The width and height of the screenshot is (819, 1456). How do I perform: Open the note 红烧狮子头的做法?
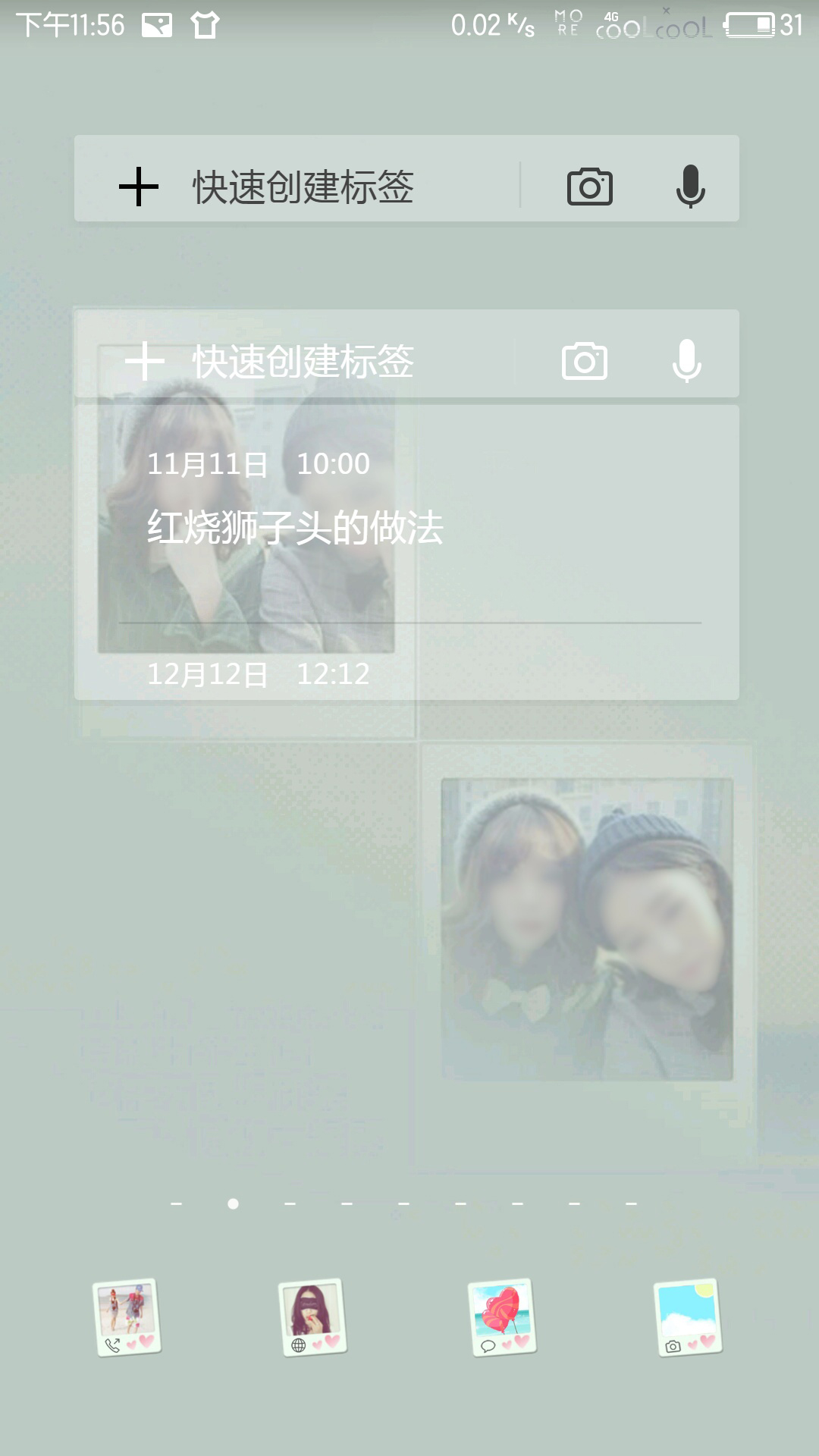point(295,526)
